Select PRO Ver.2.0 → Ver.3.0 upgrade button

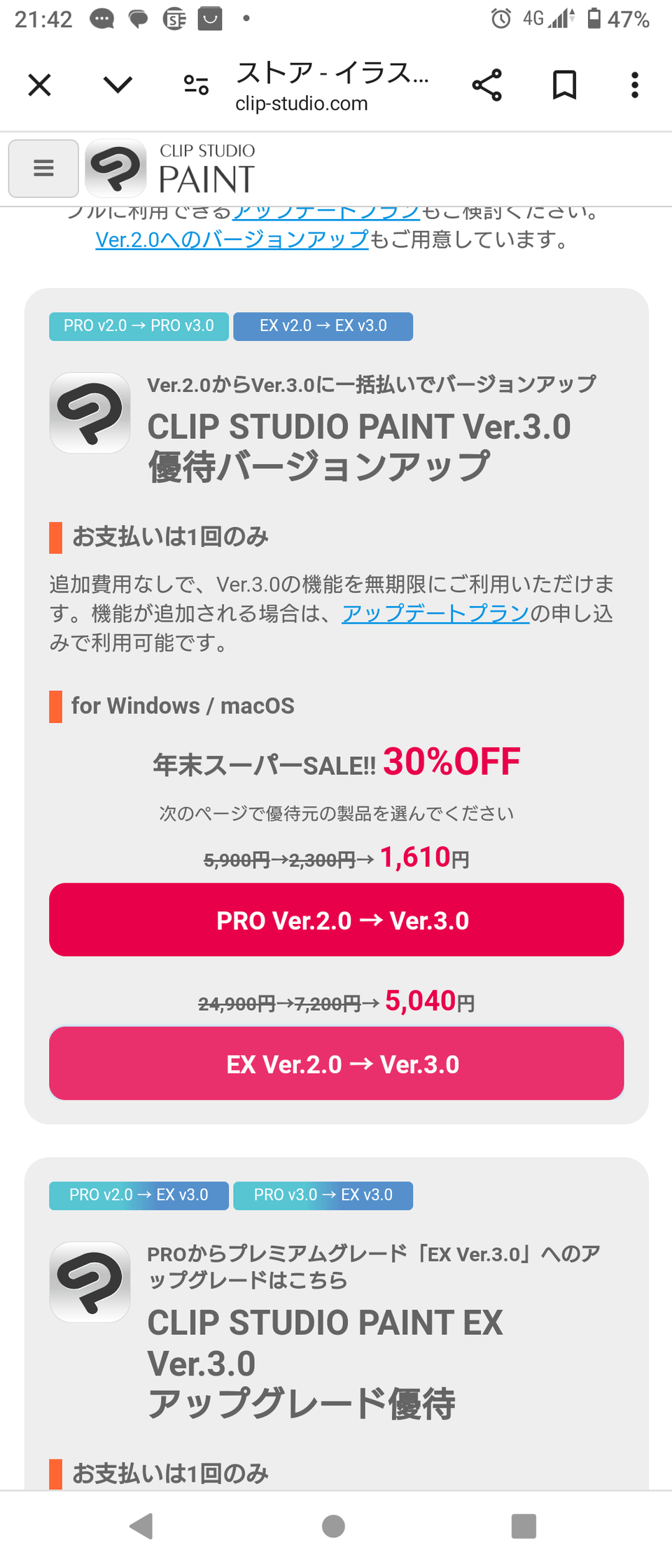336,920
